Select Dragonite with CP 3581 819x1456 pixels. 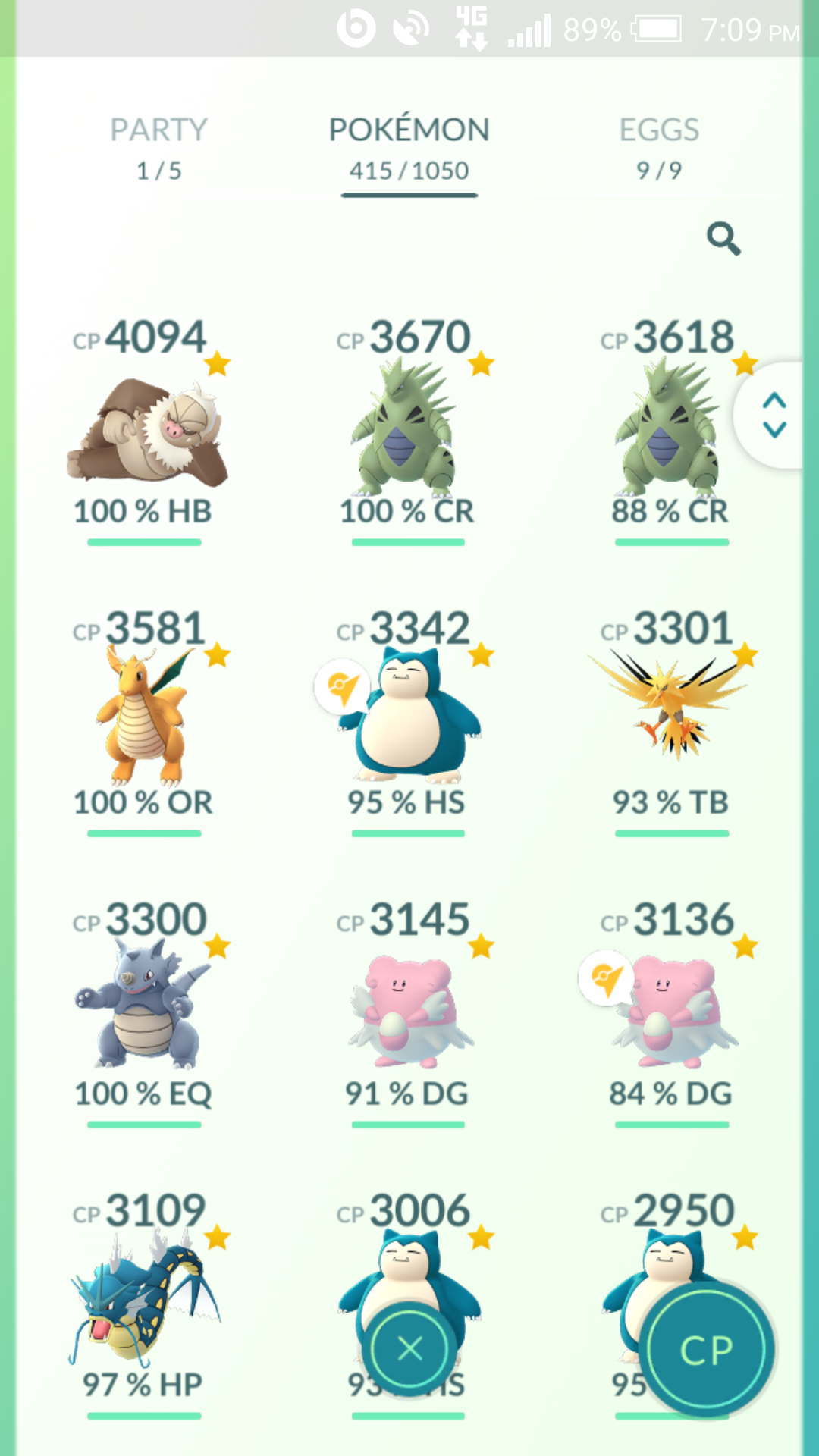click(145, 722)
